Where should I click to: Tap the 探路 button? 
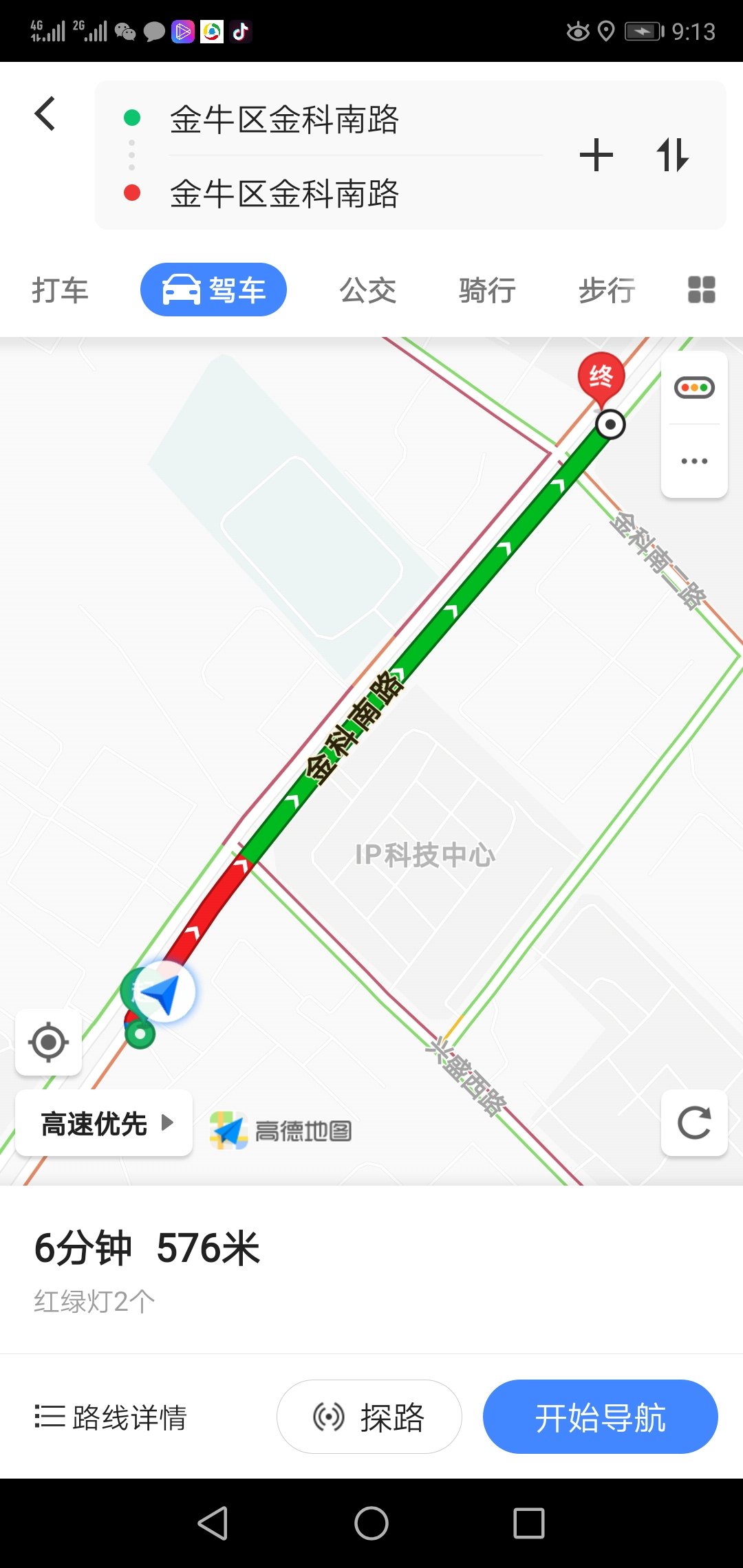(x=369, y=1417)
